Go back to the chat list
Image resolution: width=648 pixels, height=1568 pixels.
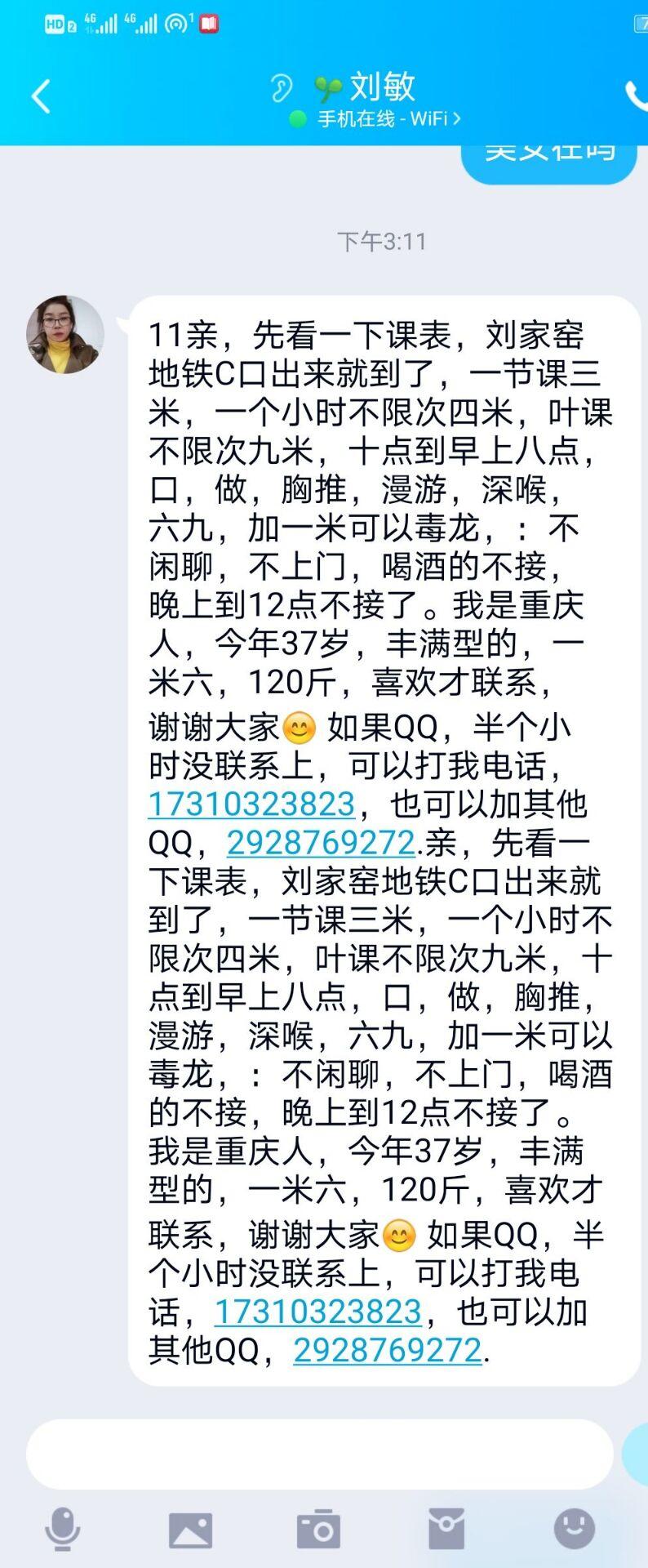(41, 96)
